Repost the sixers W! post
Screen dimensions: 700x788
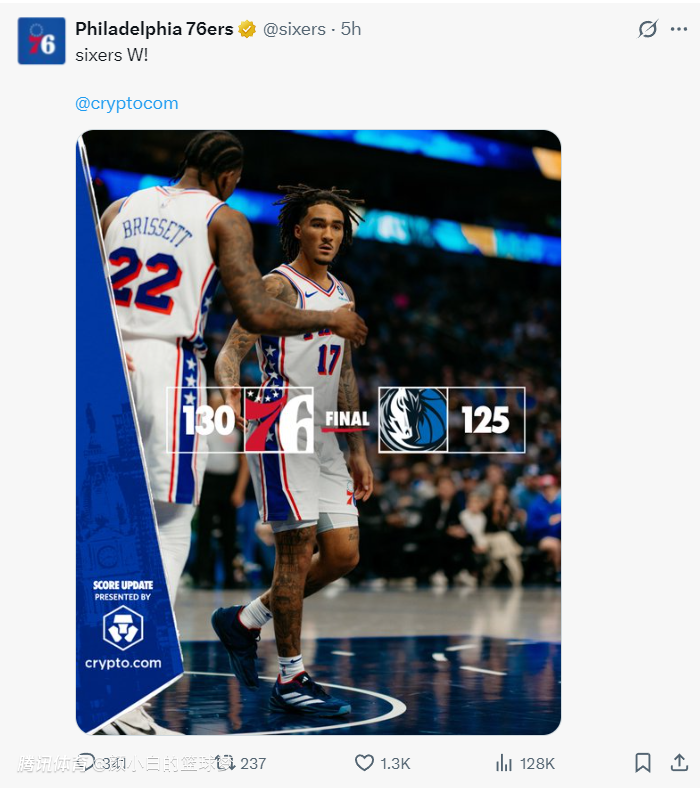[226, 763]
